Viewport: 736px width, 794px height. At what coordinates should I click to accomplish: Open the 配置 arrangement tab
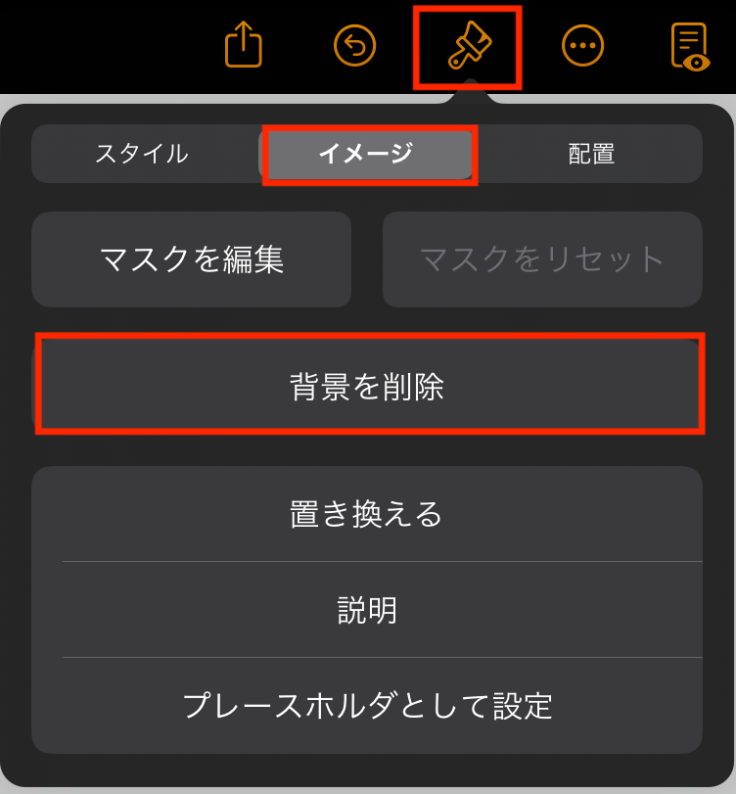[x=593, y=154]
